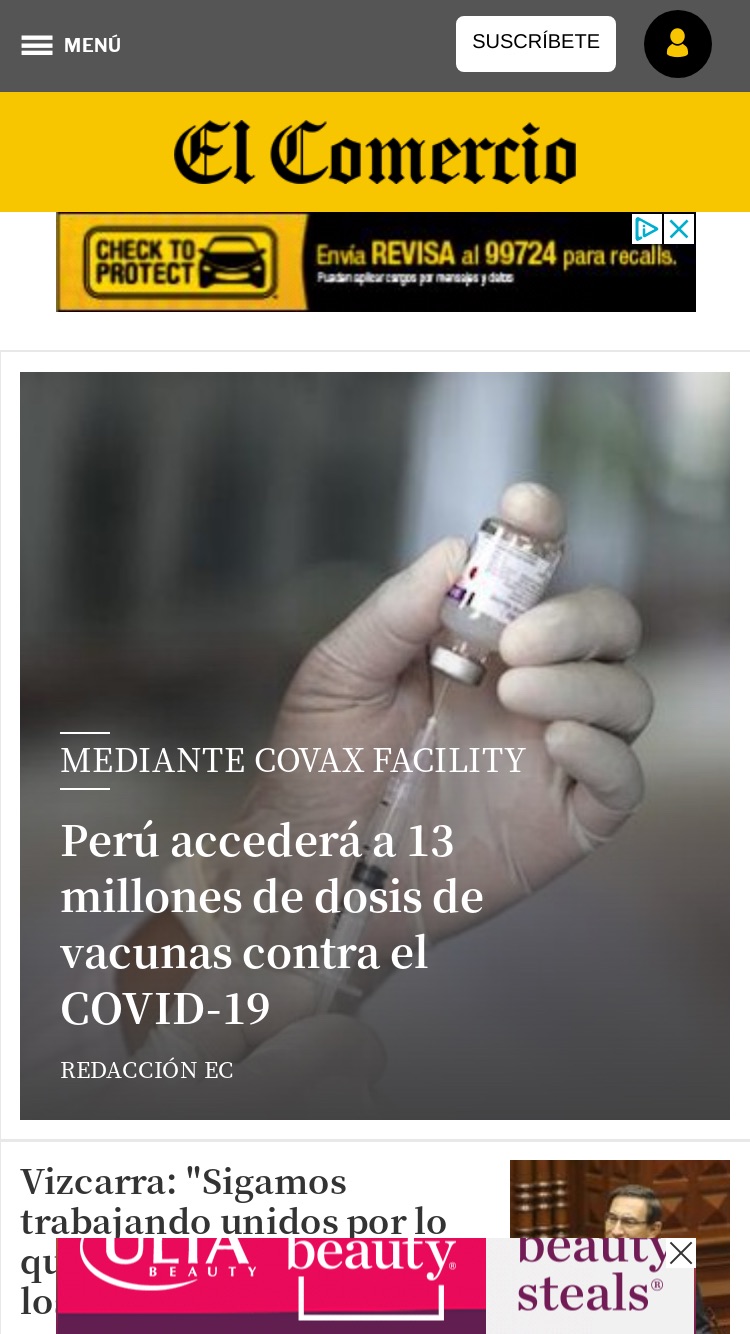750x1334 pixels.
Task: Open the Perú COVID-19 vaccine doses article
Action: pos(272,923)
